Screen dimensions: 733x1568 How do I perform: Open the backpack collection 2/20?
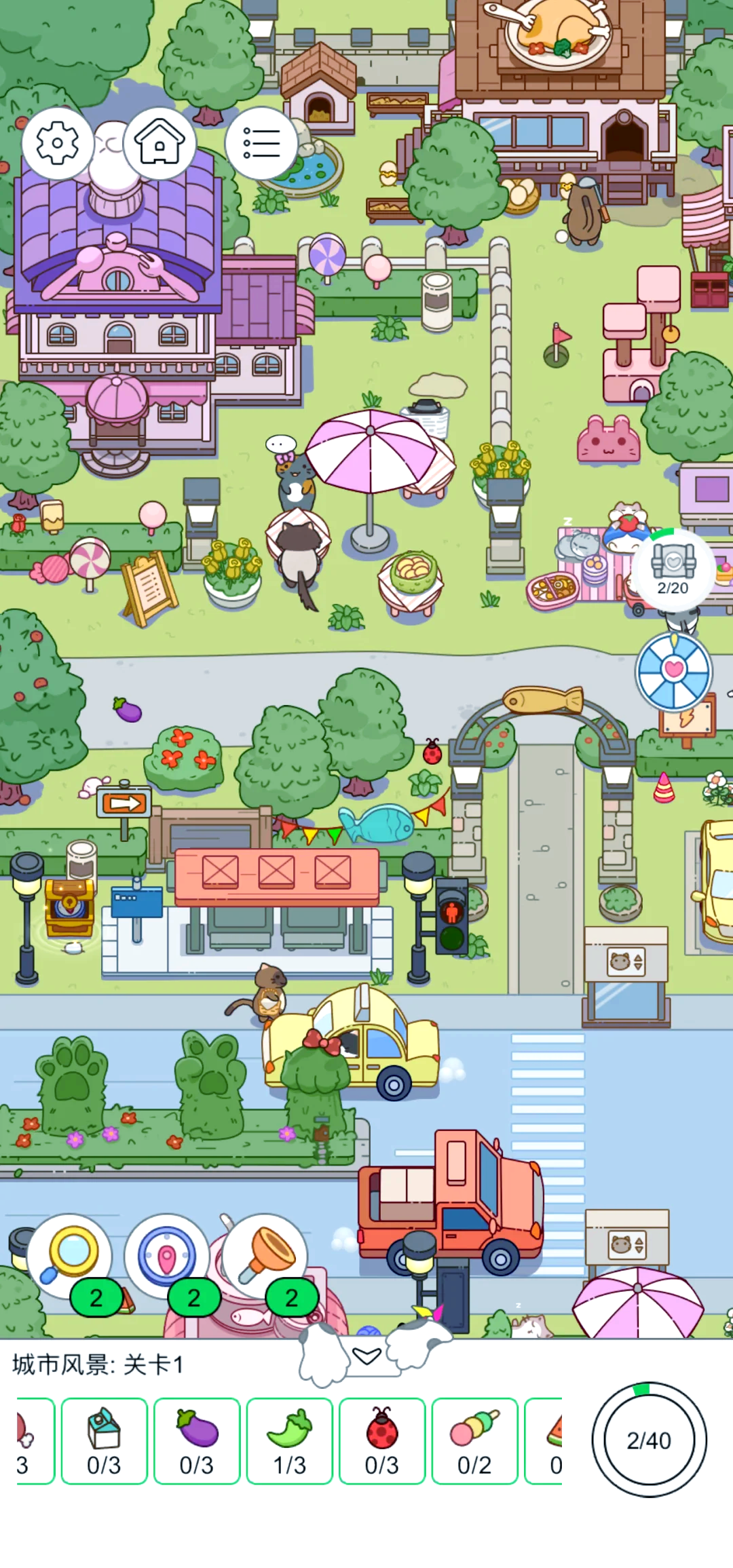pyautogui.click(x=673, y=569)
